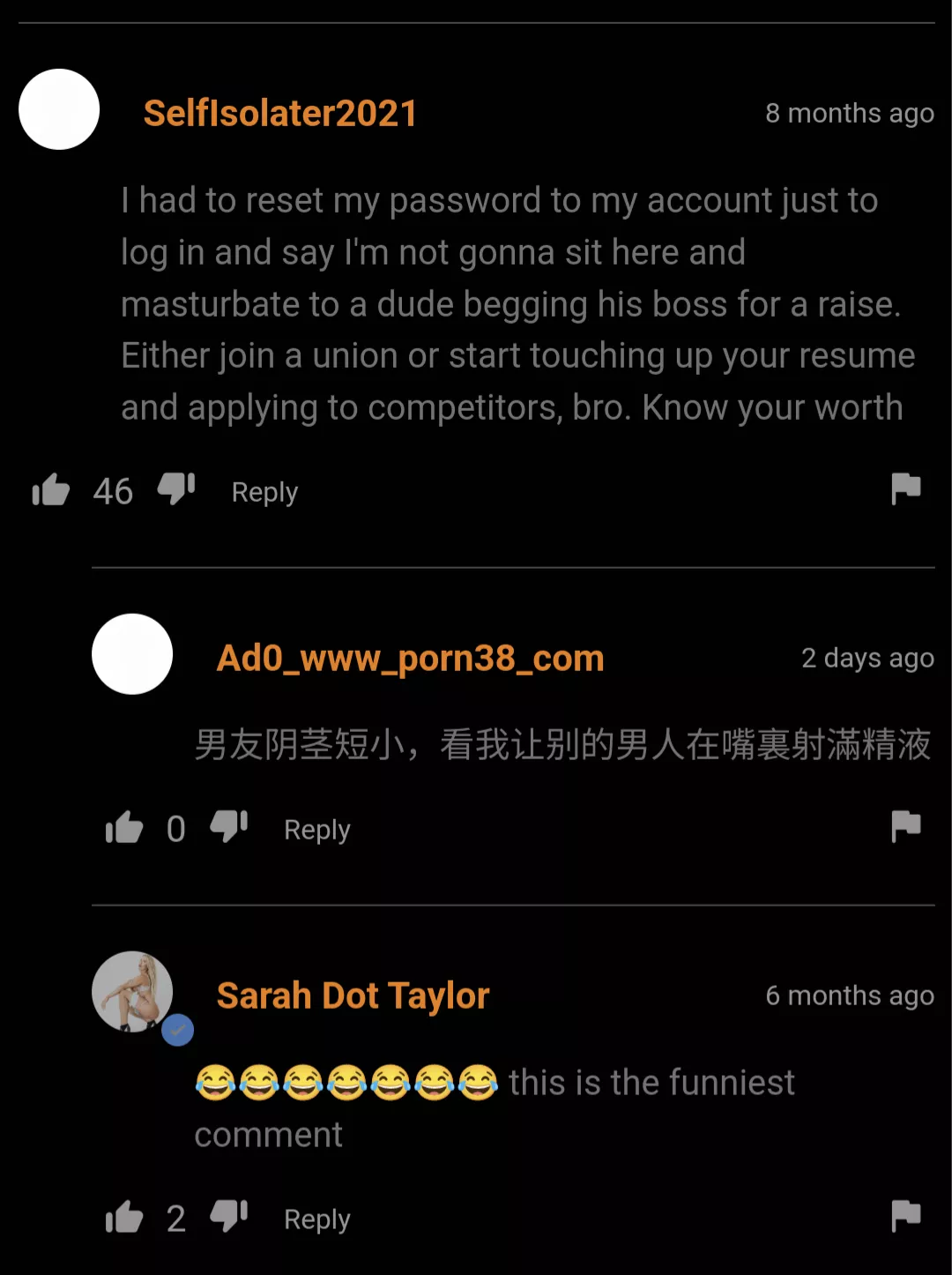Like Sarah Dot Taylor's comment

(124, 1218)
